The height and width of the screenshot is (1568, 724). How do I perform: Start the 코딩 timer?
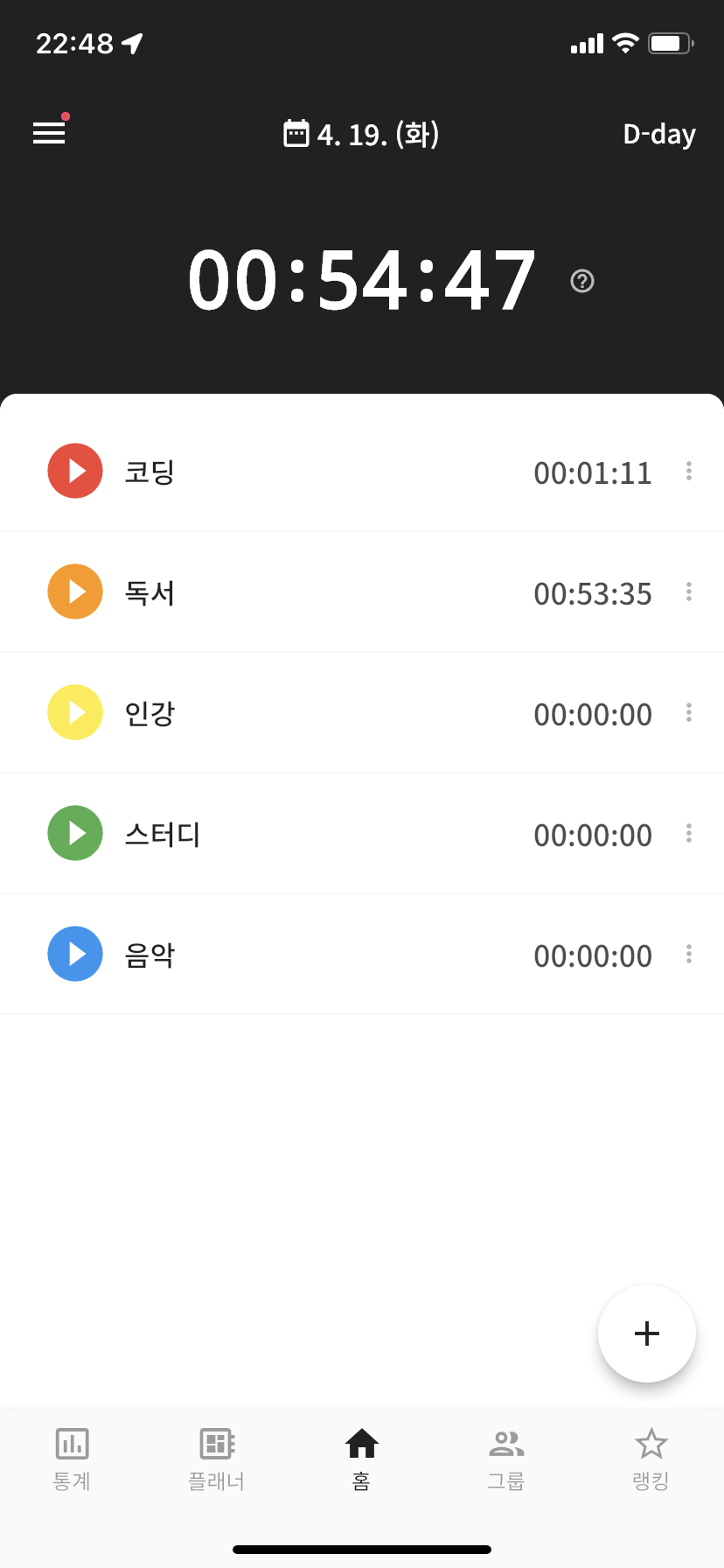tap(75, 471)
